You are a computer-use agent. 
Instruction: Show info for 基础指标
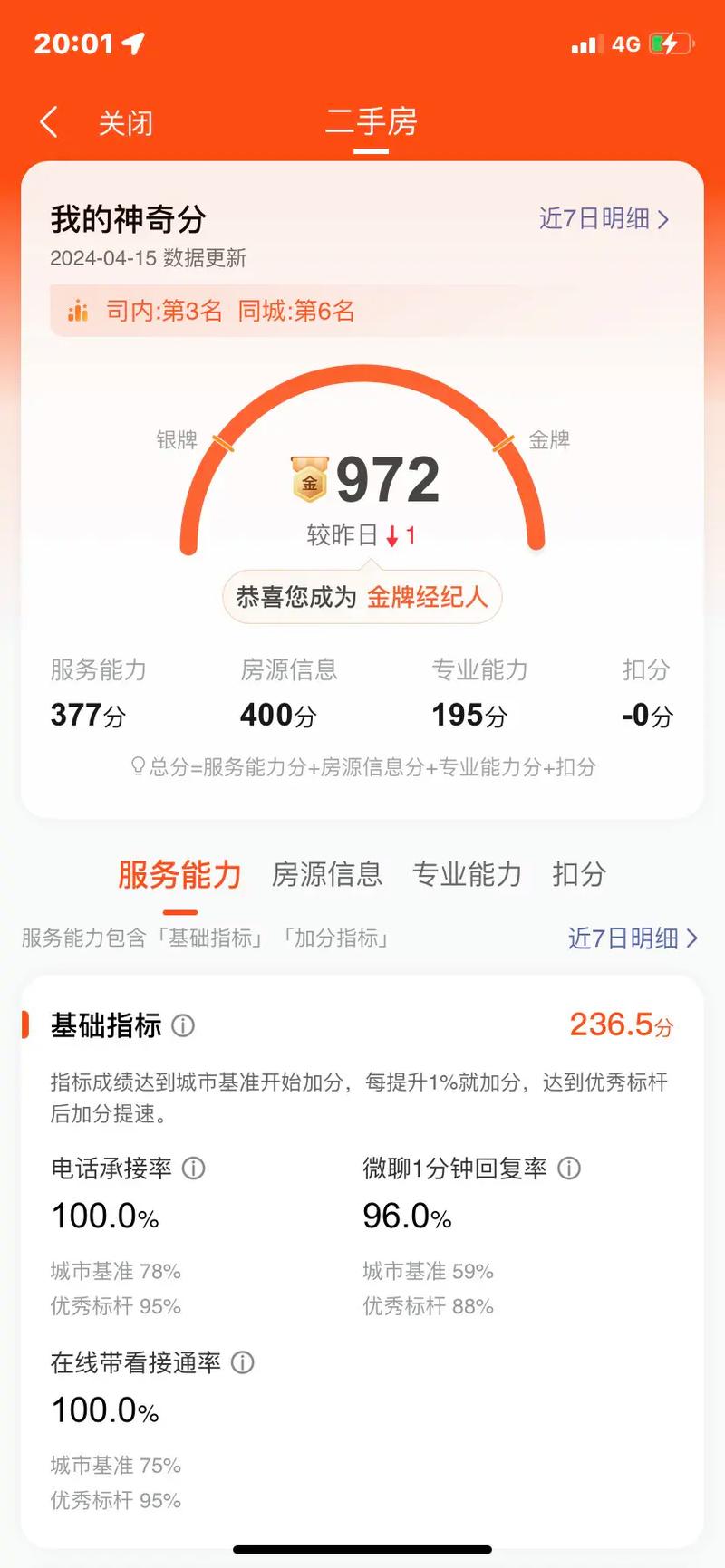[x=183, y=1025]
